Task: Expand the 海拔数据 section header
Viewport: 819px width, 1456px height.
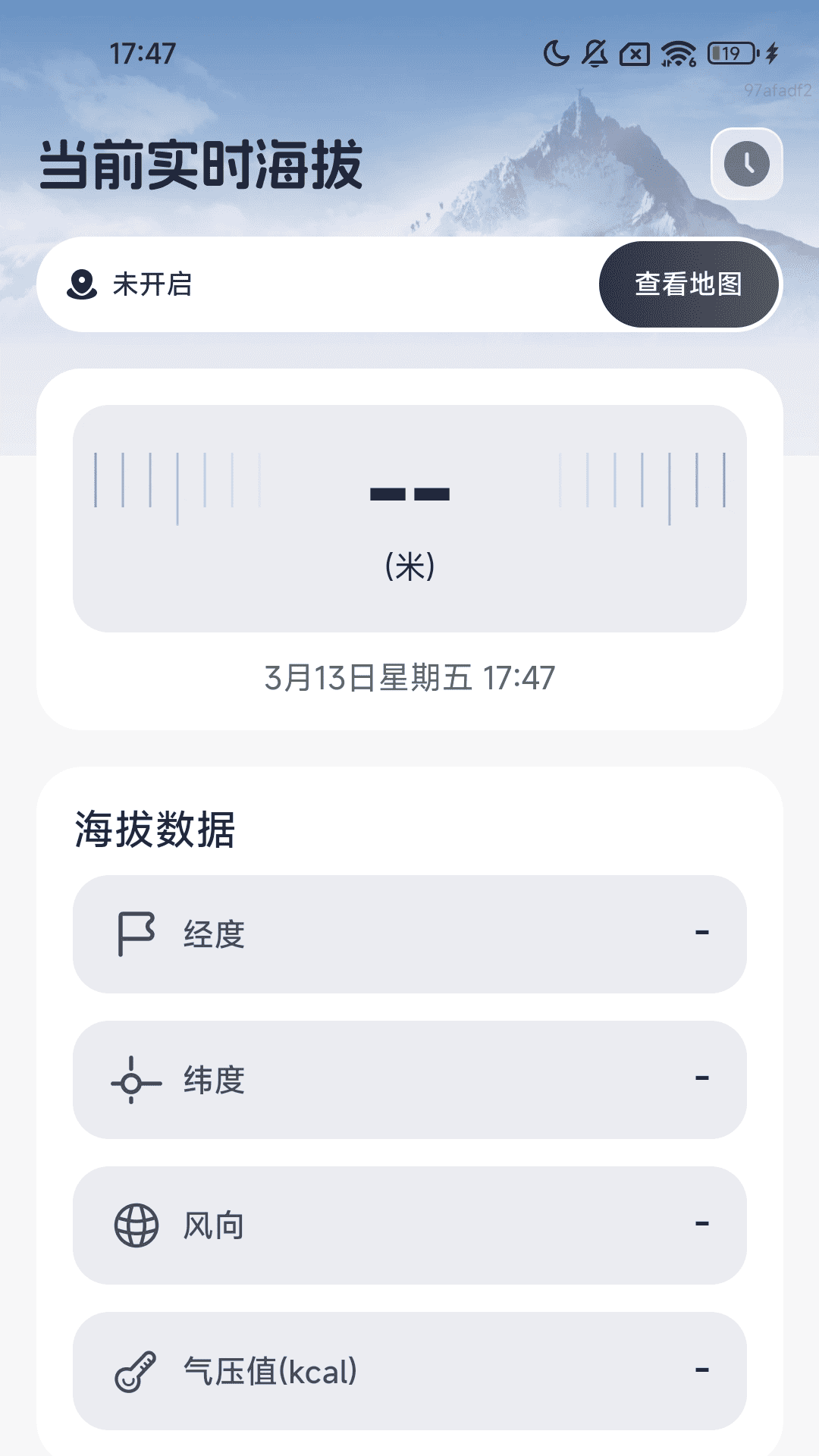Action: coord(155,827)
